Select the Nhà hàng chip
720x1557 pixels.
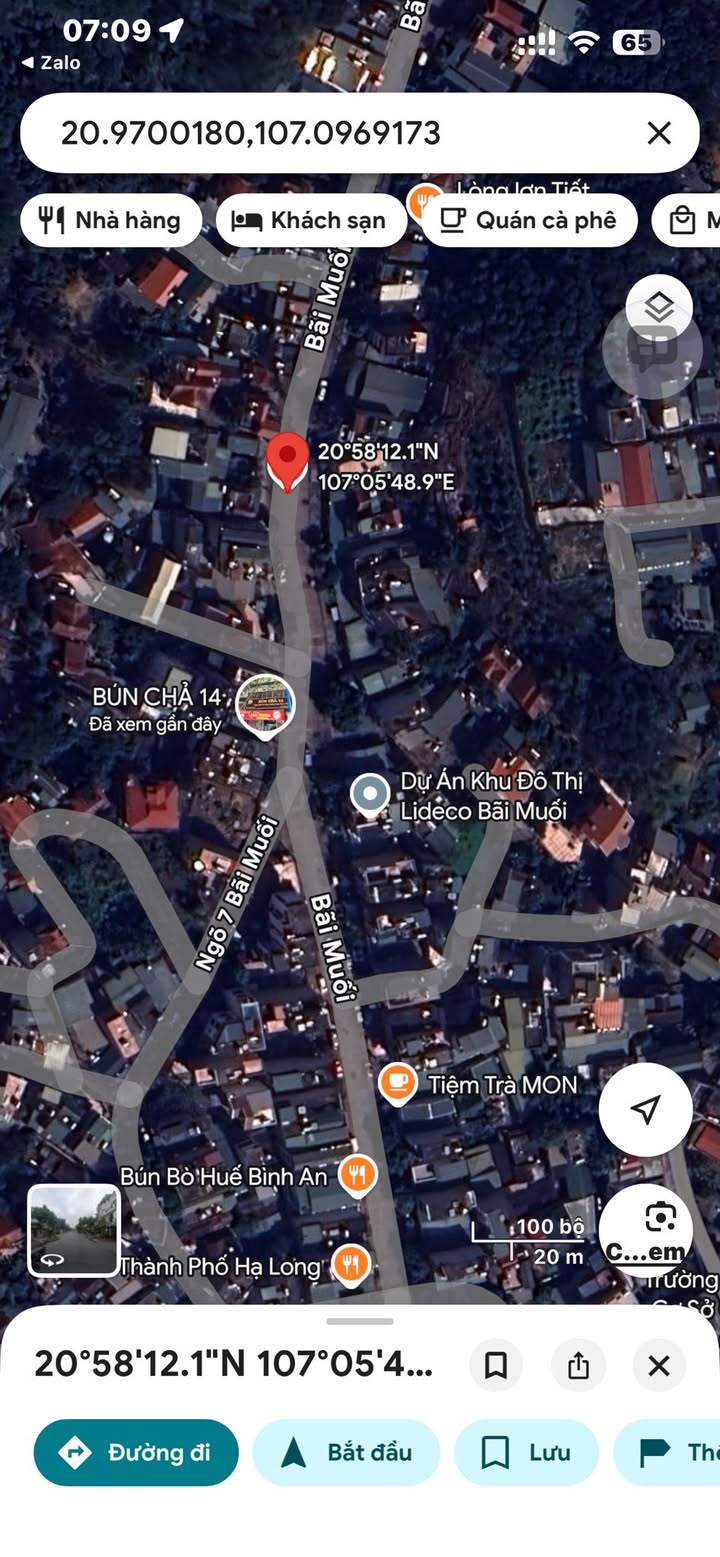111,220
